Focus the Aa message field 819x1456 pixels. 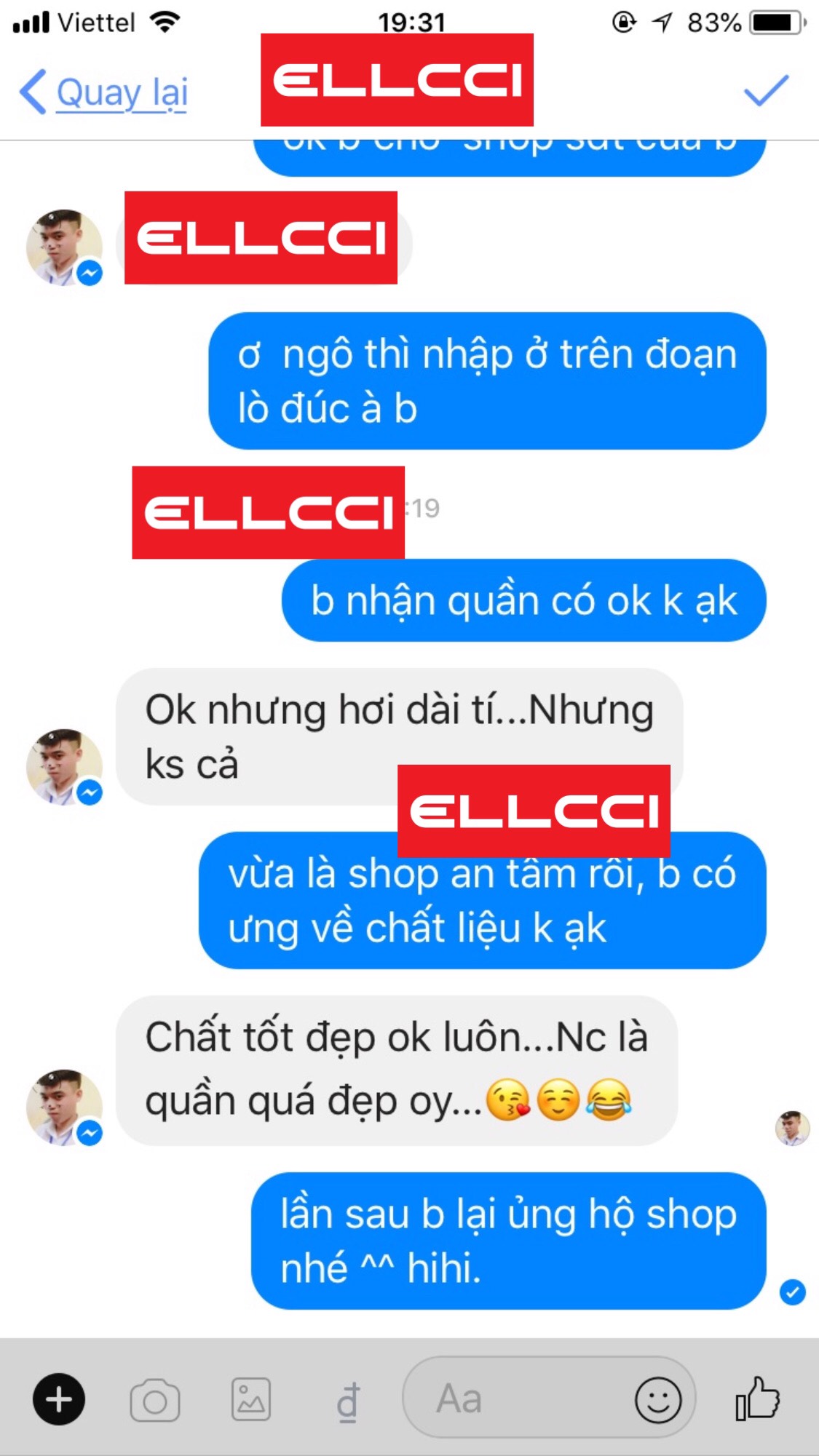(x=510, y=1399)
